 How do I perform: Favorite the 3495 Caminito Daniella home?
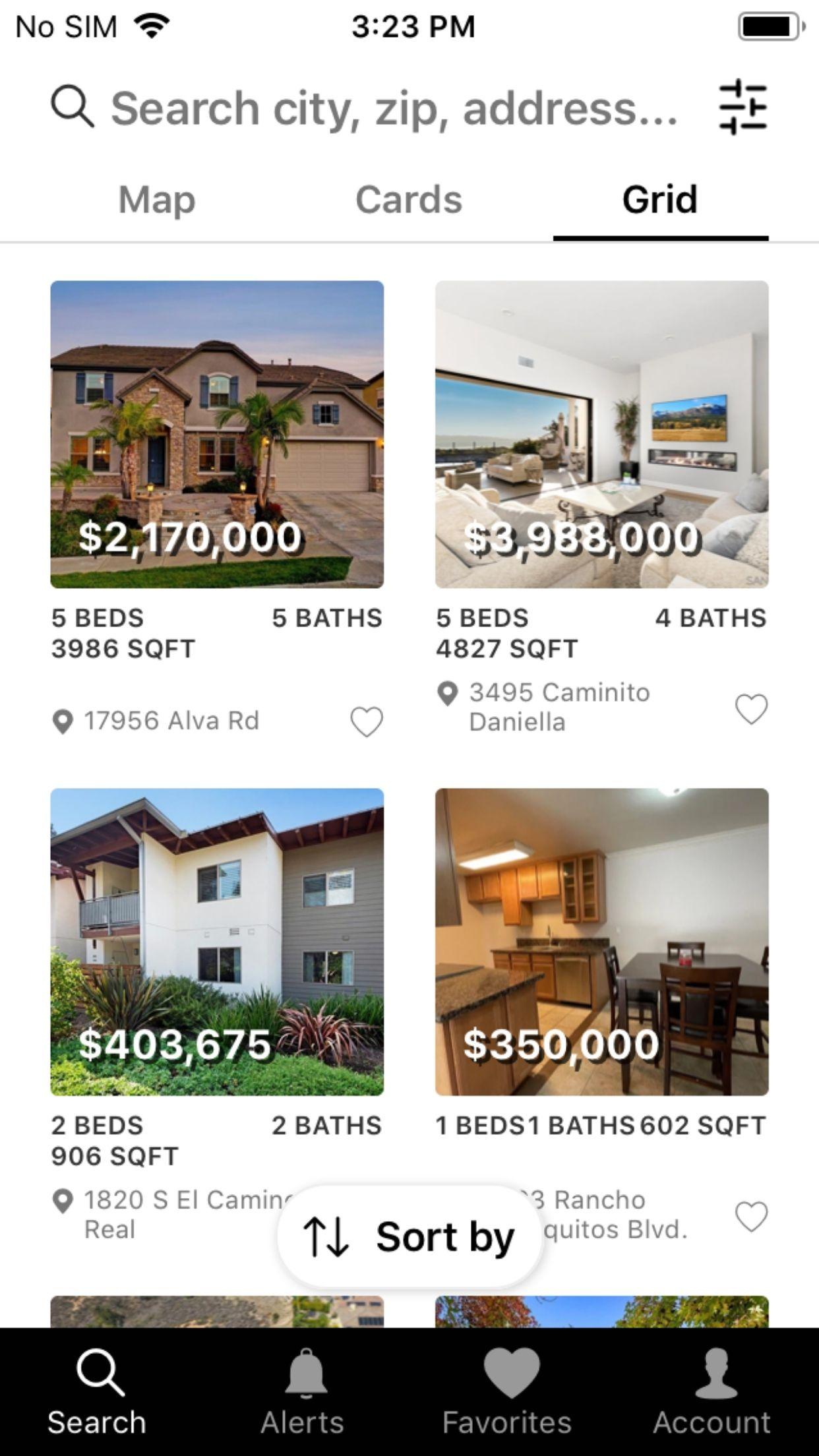pyautogui.click(x=751, y=710)
